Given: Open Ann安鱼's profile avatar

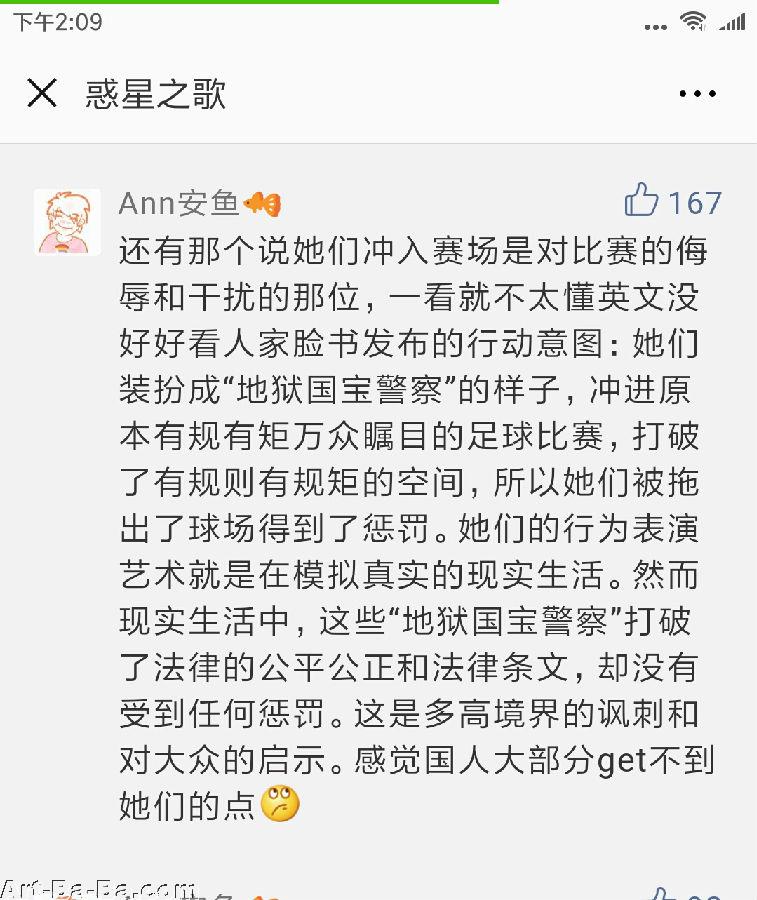Looking at the screenshot, I should tap(67, 221).
